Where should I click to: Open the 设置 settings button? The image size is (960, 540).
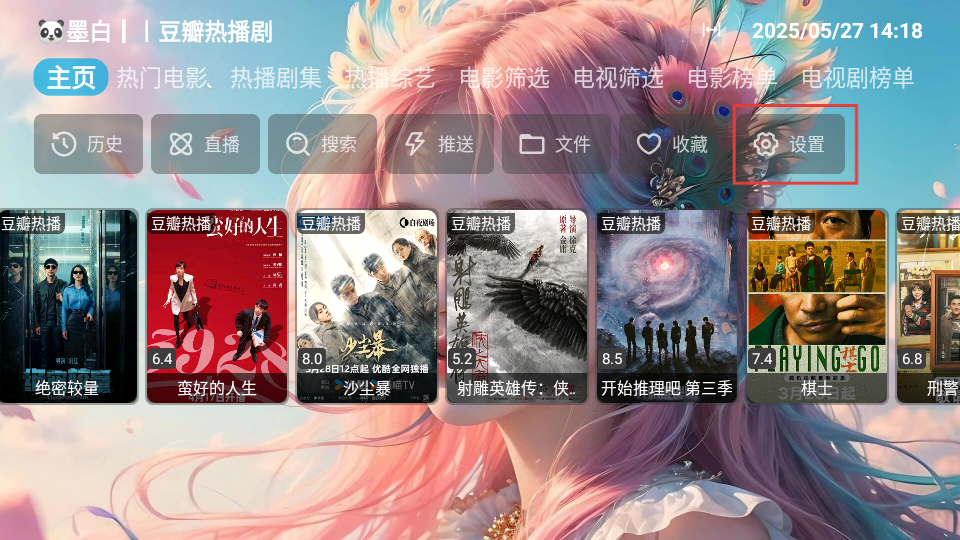(790, 144)
